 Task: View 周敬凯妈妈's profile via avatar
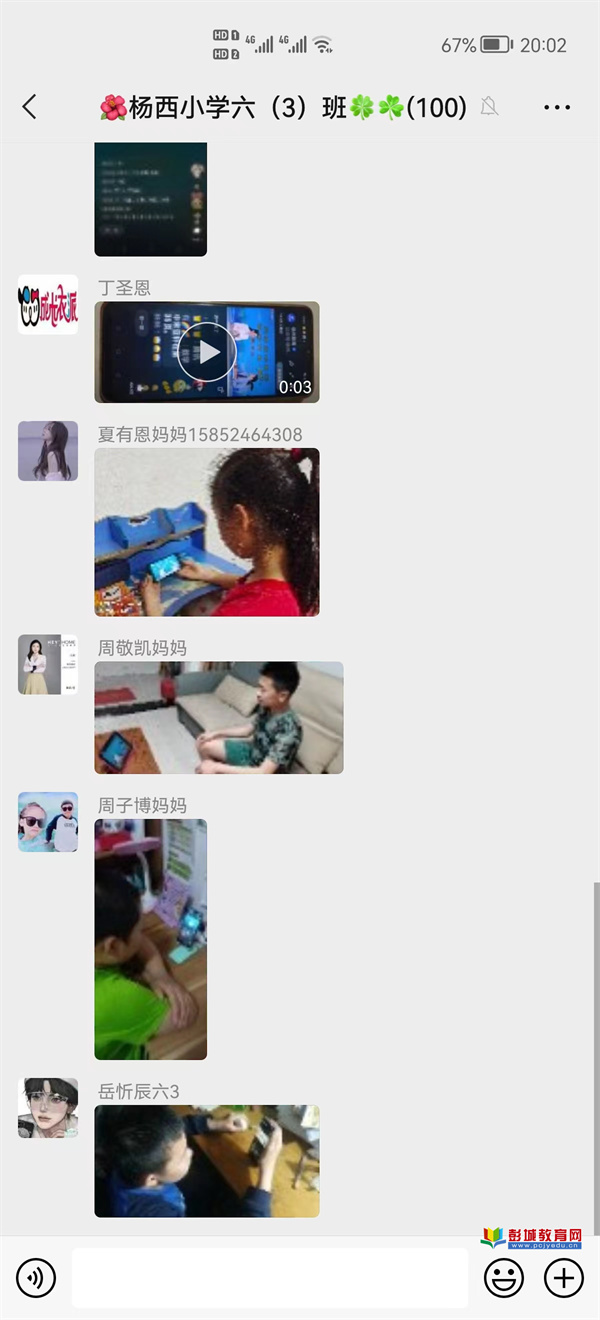click(48, 664)
